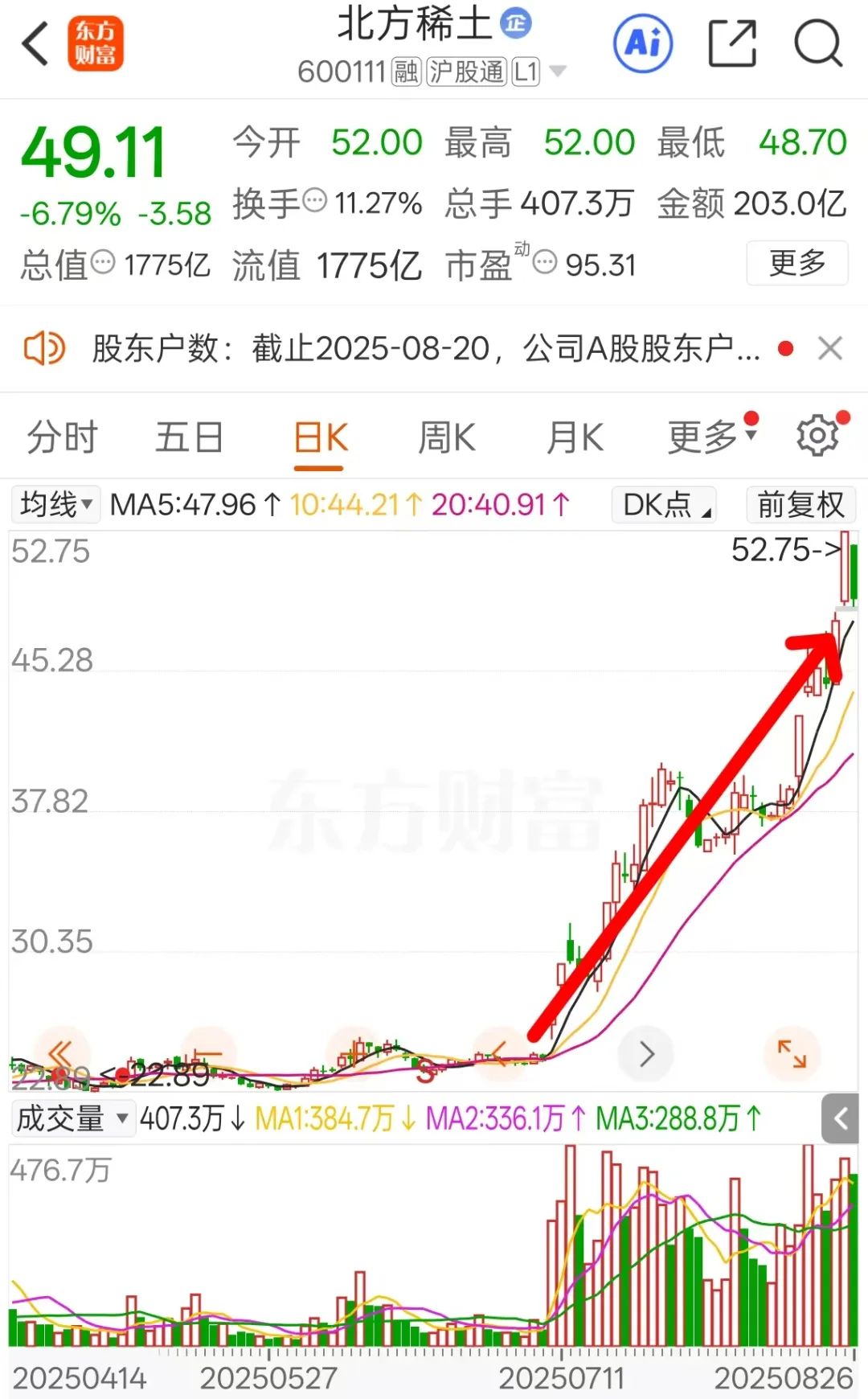Change the 前复权 adjustment option
This screenshot has height=1399, width=868.
[800, 505]
